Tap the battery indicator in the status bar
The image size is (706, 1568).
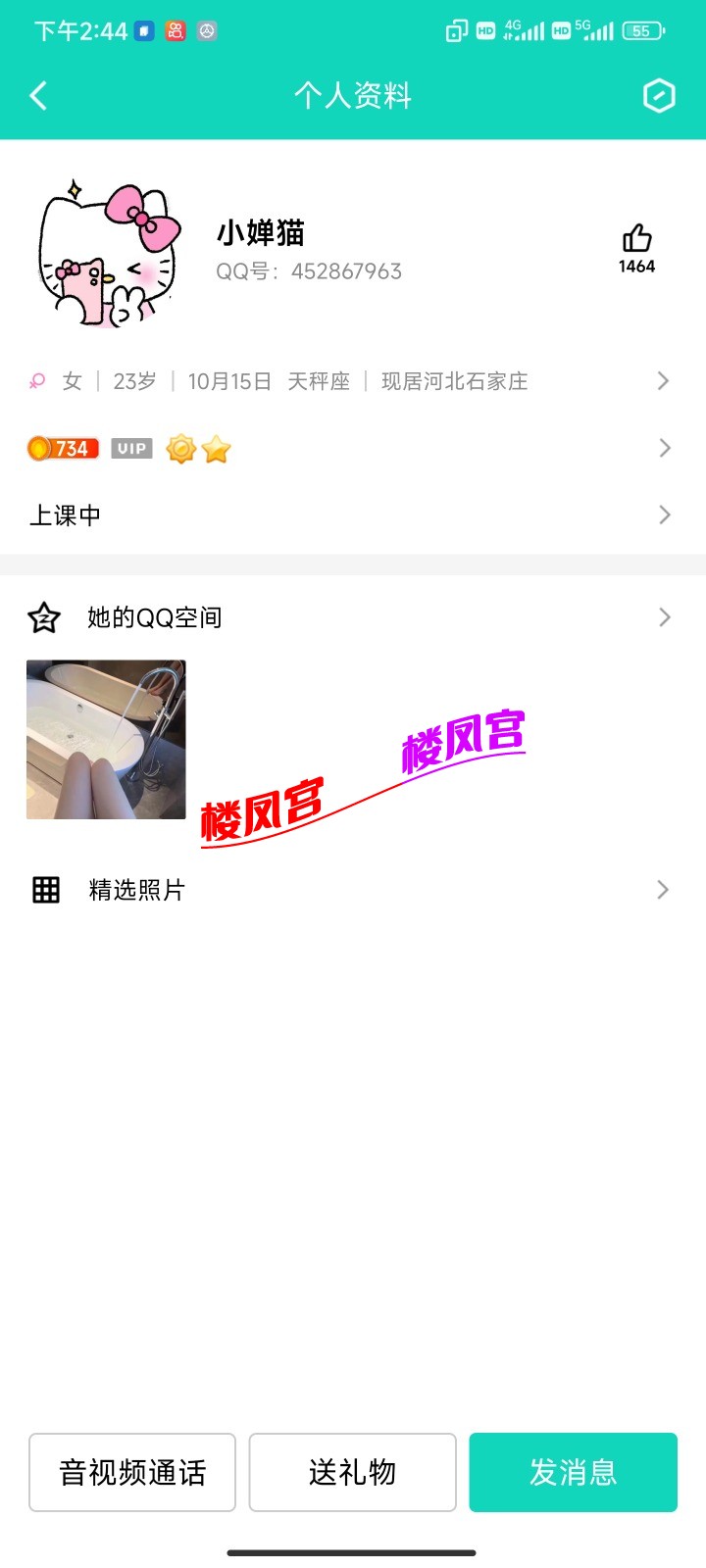(x=642, y=30)
